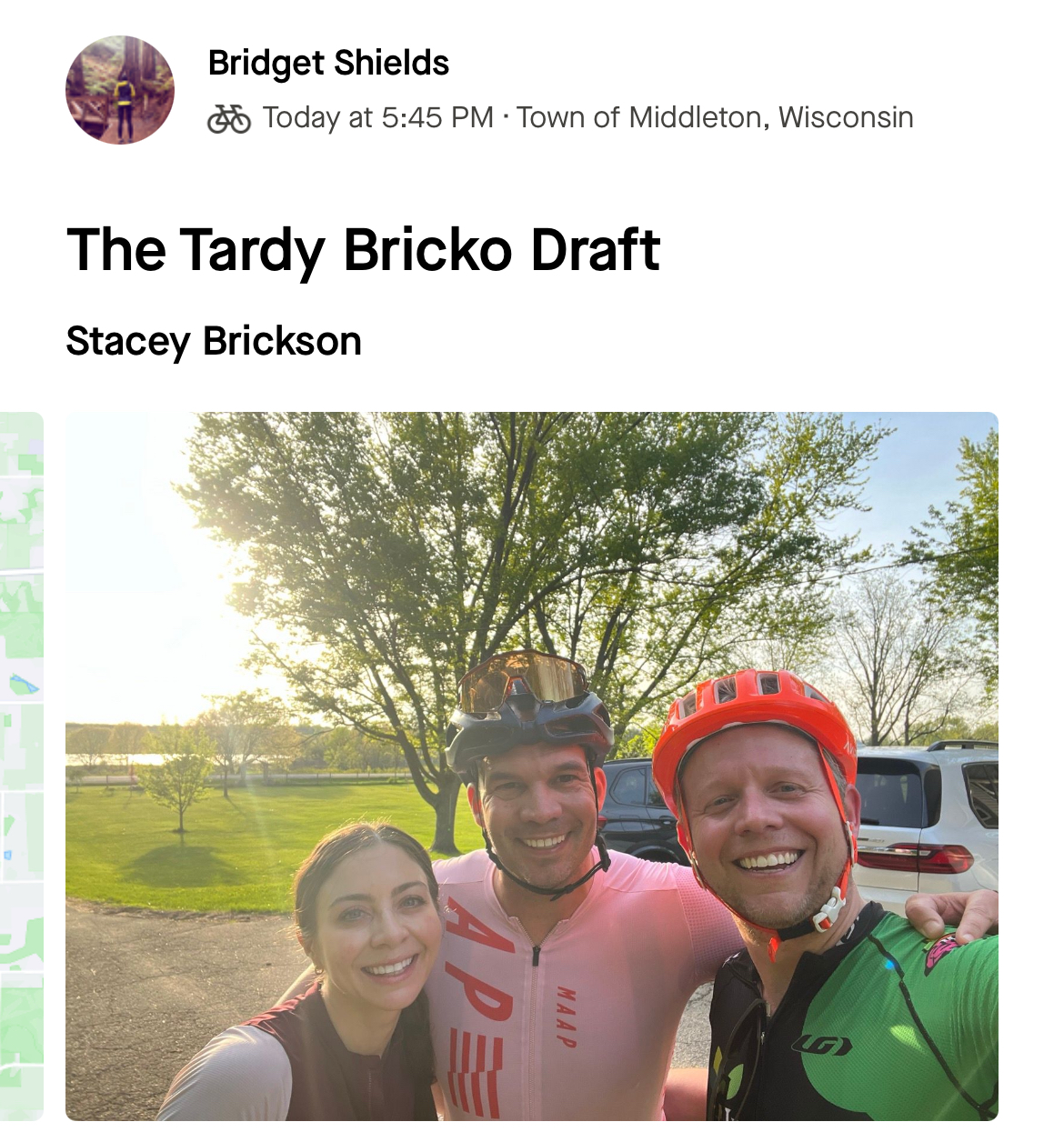Open Bridget Shields' profile picture
The height and width of the screenshot is (1142, 1064).
point(120,90)
